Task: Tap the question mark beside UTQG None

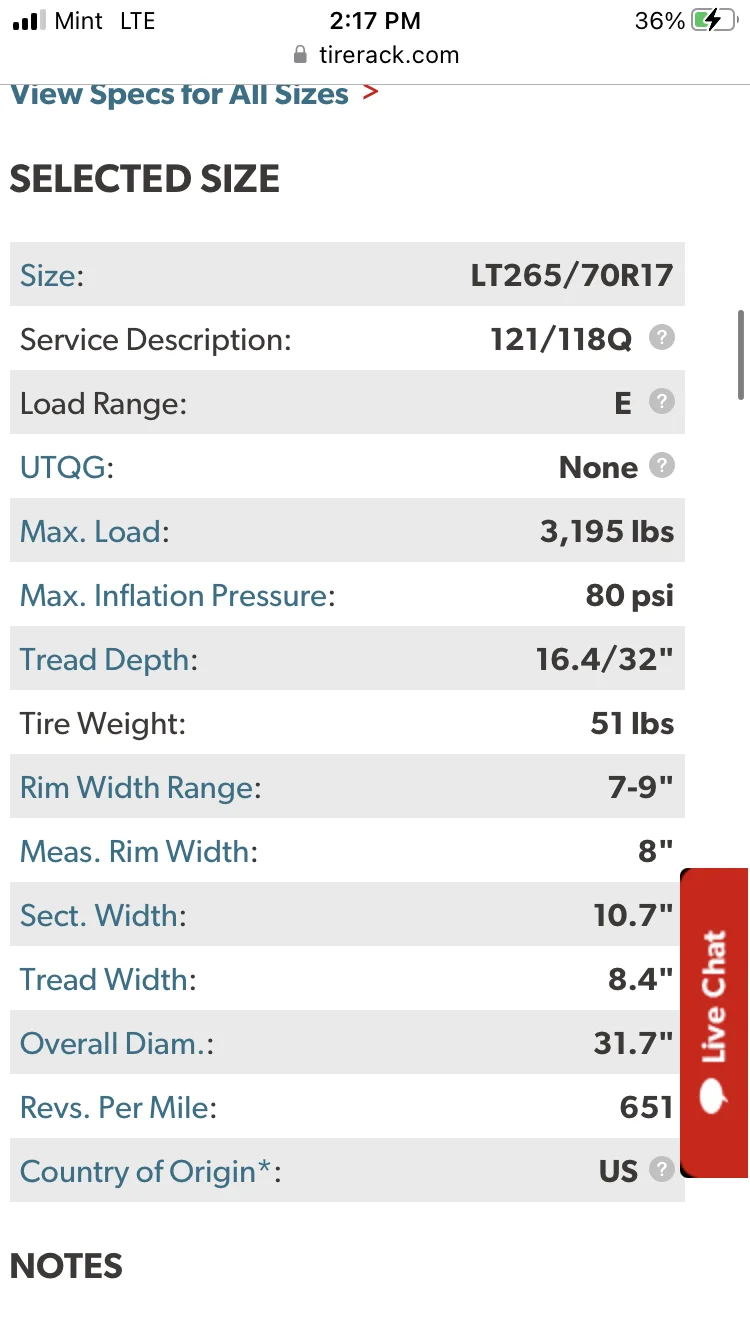Action: [x=661, y=466]
